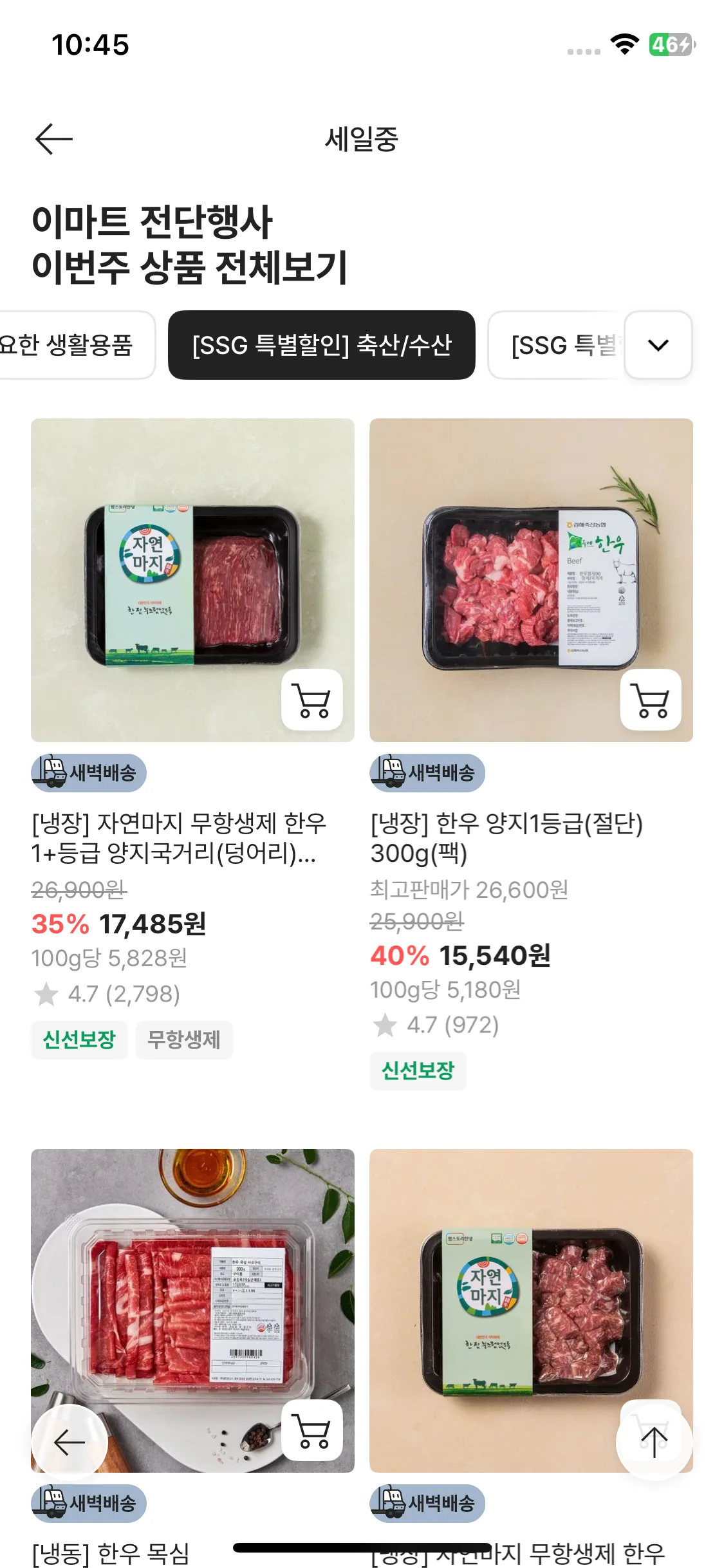
Task: Select the 생활용품 category tab
Action: click(71, 345)
